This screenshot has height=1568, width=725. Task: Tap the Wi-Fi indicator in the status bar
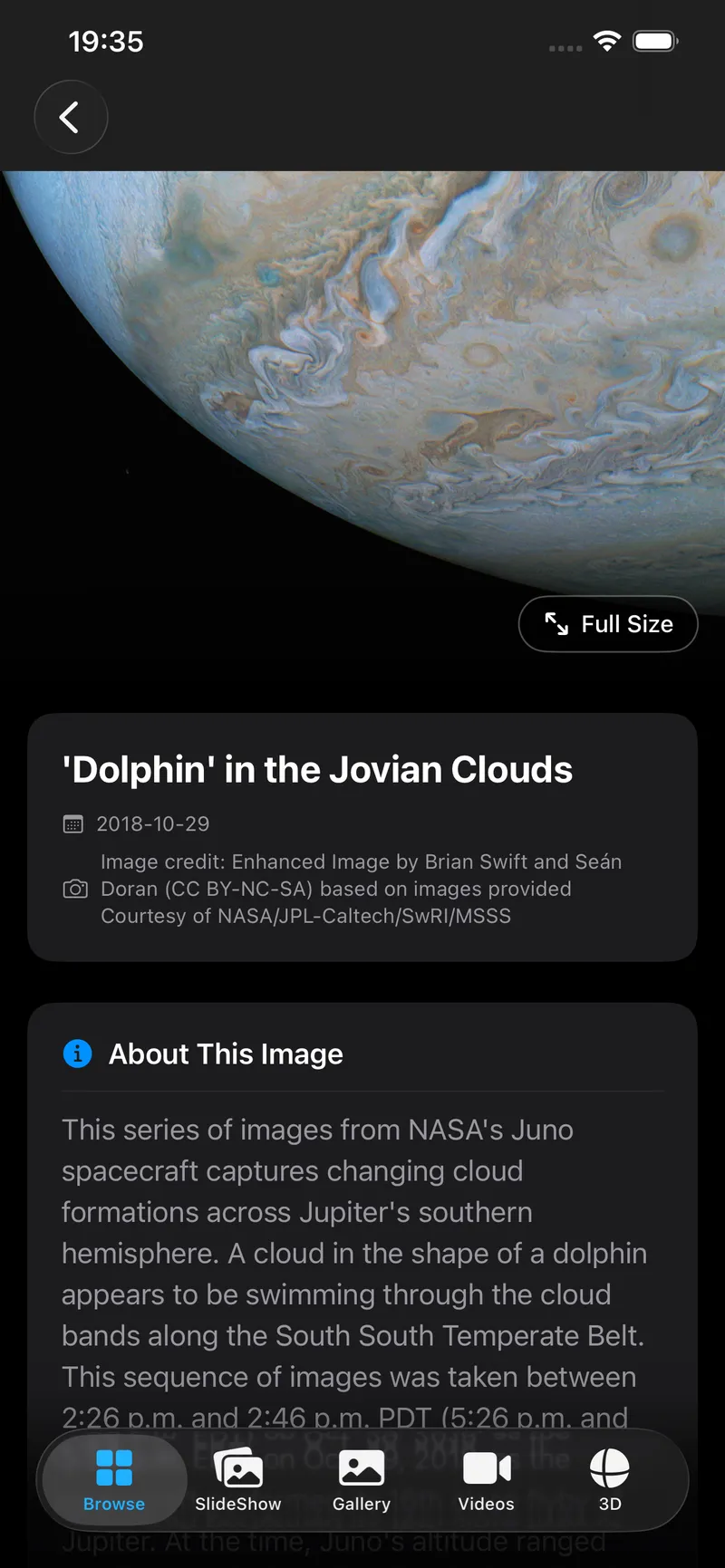pyautogui.click(x=607, y=40)
